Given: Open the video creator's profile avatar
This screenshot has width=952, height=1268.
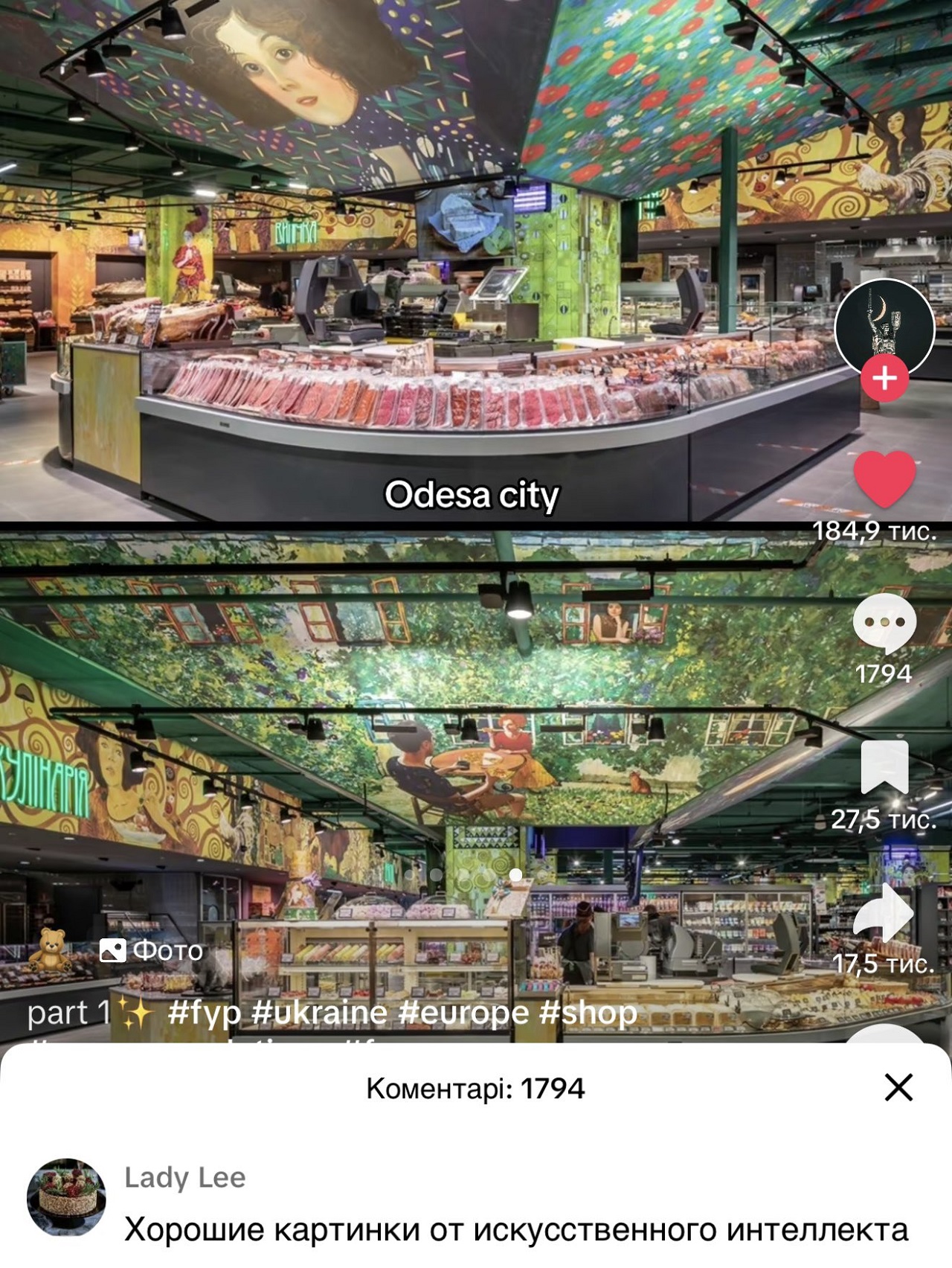Looking at the screenshot, I should pos(884,327).
